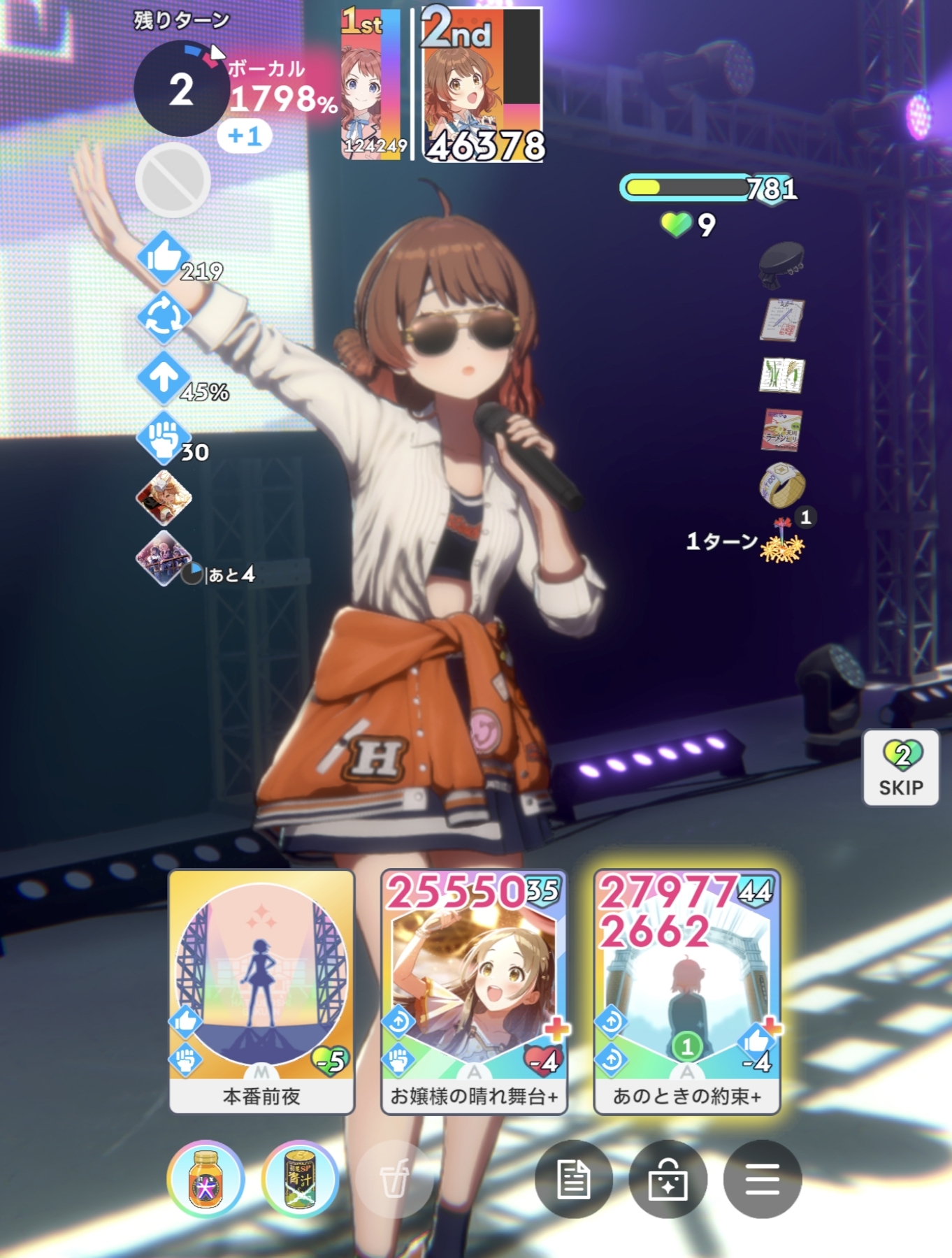Viewport: 952px width, 1258px height.
Task: Use the orange bottle drink item
Action: 205,1179
